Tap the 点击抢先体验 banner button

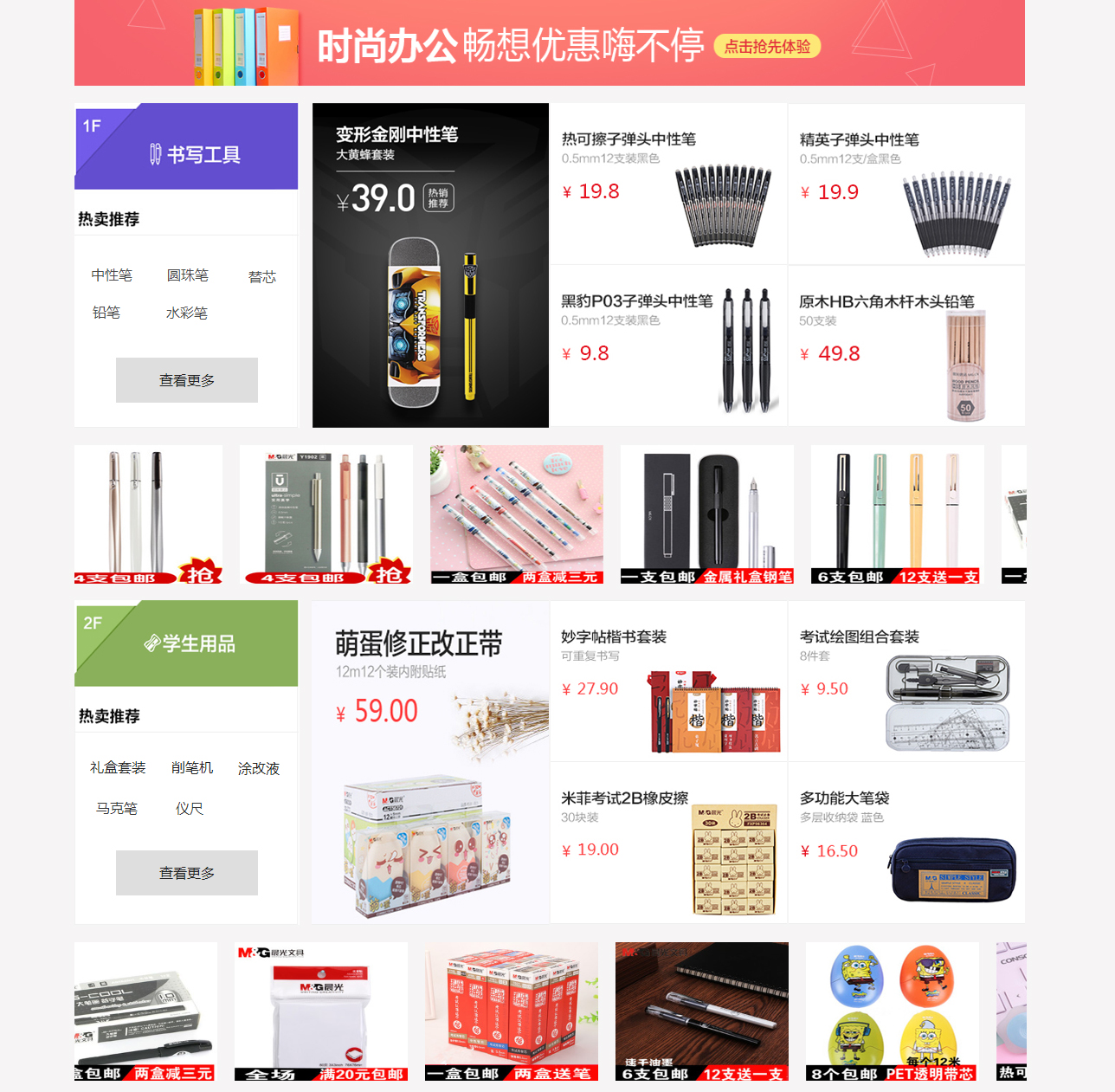[x=767, y=46]
